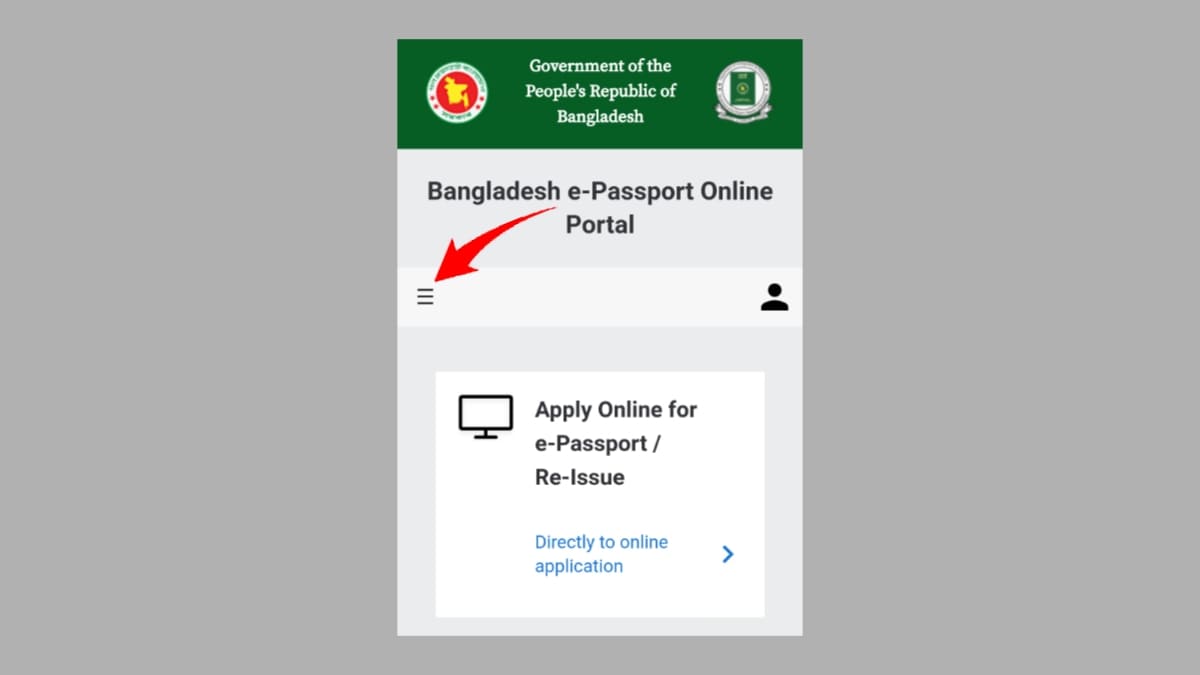The width and height of the screenshot is (1200, 675).
Task: Open Apply Online for e-Passport card
Action: click(615, 443)
